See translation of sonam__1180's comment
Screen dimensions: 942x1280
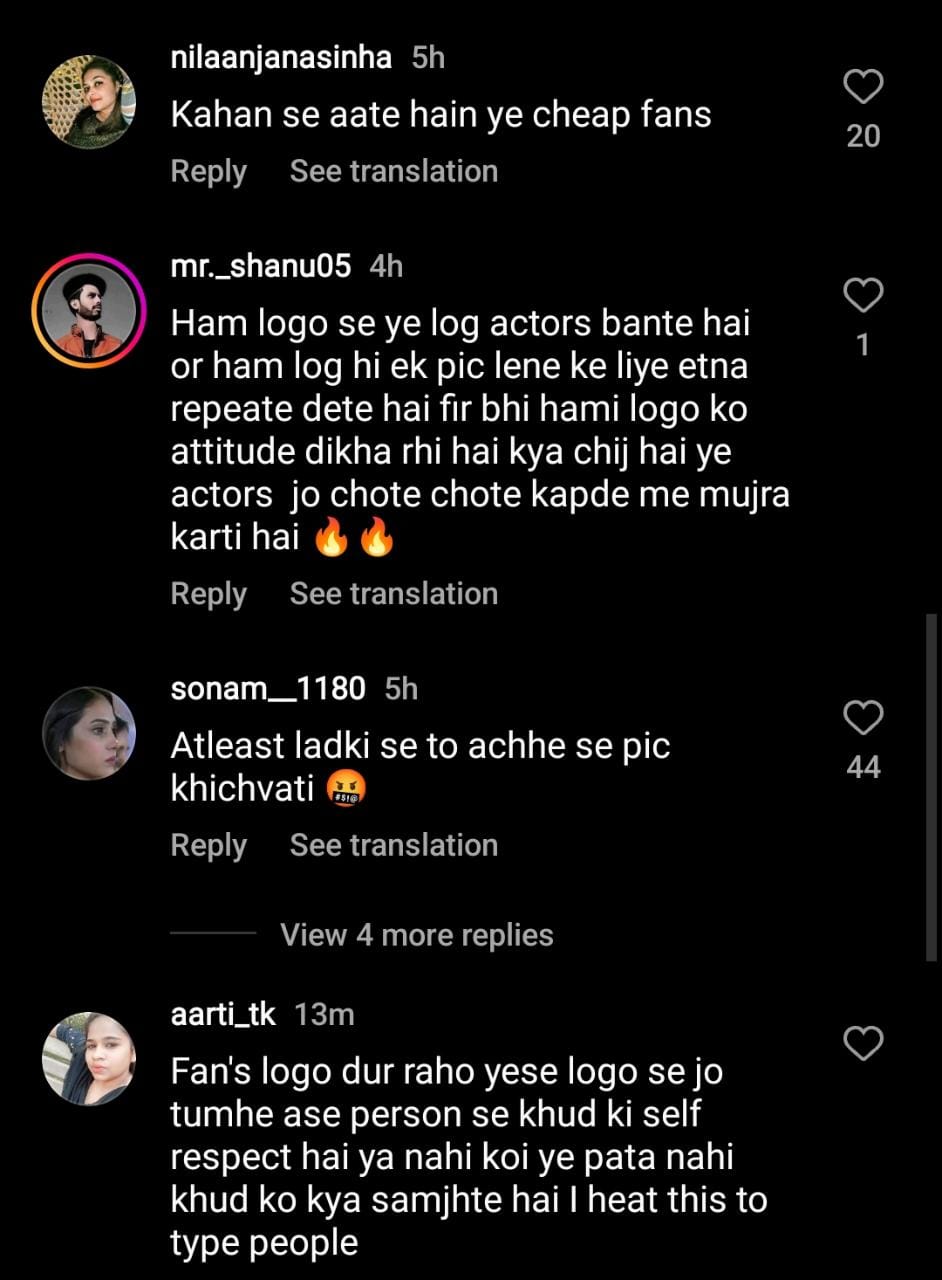393,845
